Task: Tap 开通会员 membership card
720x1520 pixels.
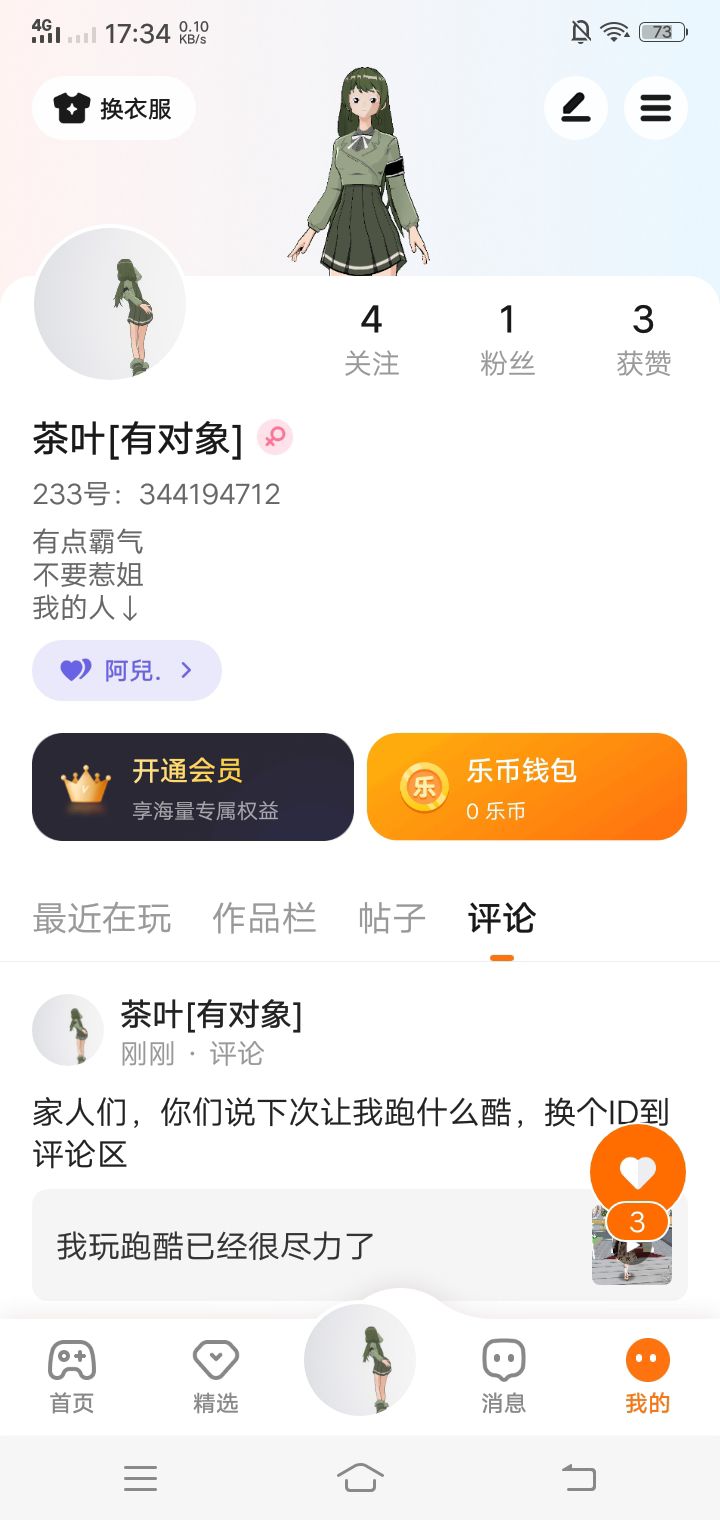Action: pos(193,787)
